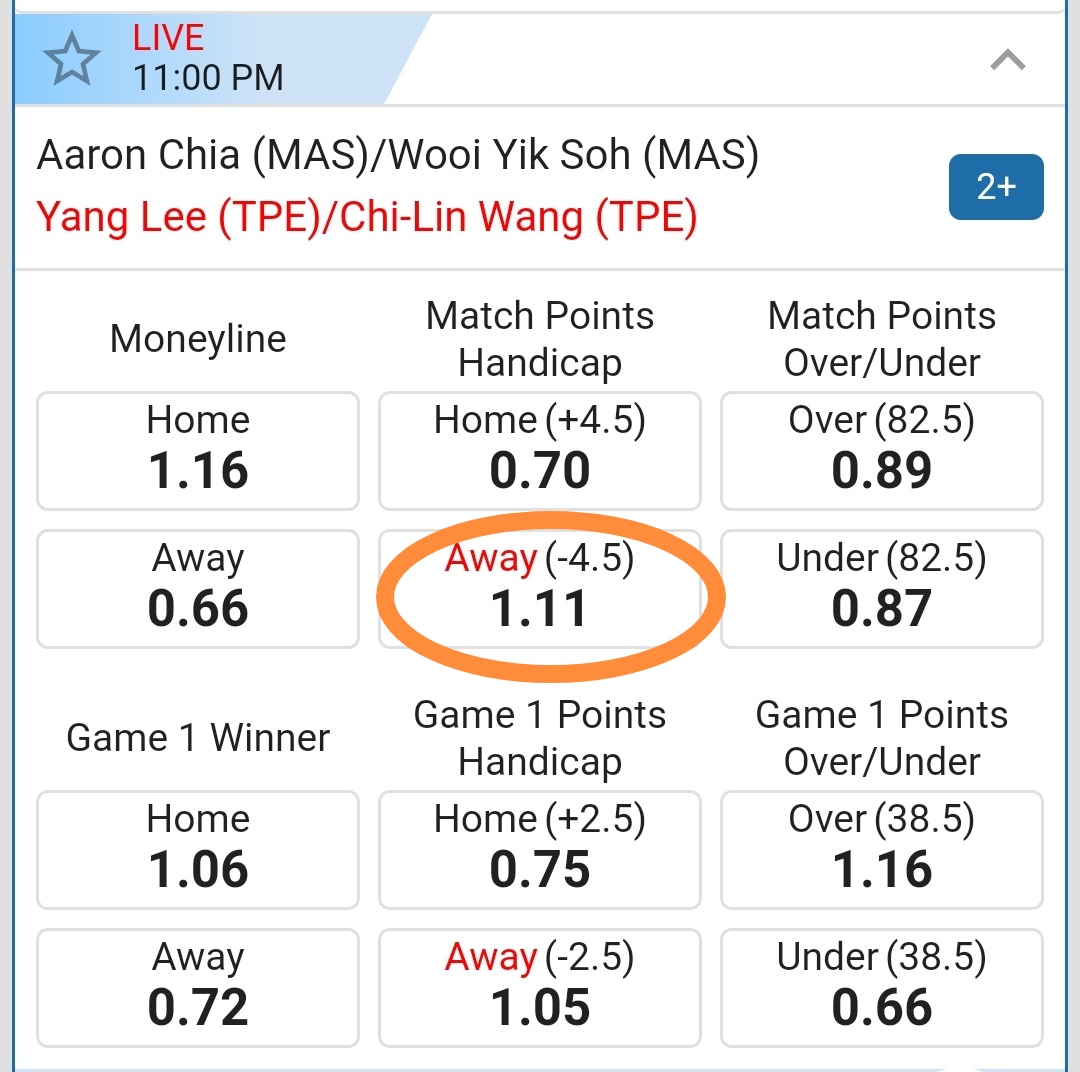1080x1072 pixels.
Task: Tap Game 1 Points Under (38.5)
Action: (x=881, y=987)
